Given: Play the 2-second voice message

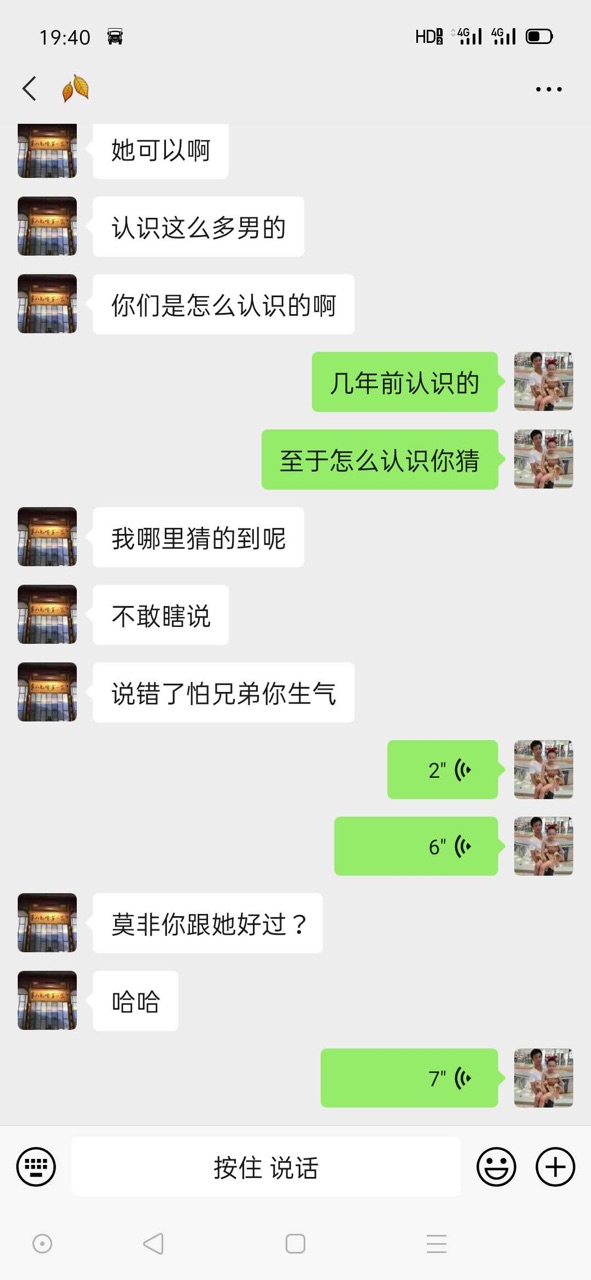Looking at the screenshot, I should point(442,770).
